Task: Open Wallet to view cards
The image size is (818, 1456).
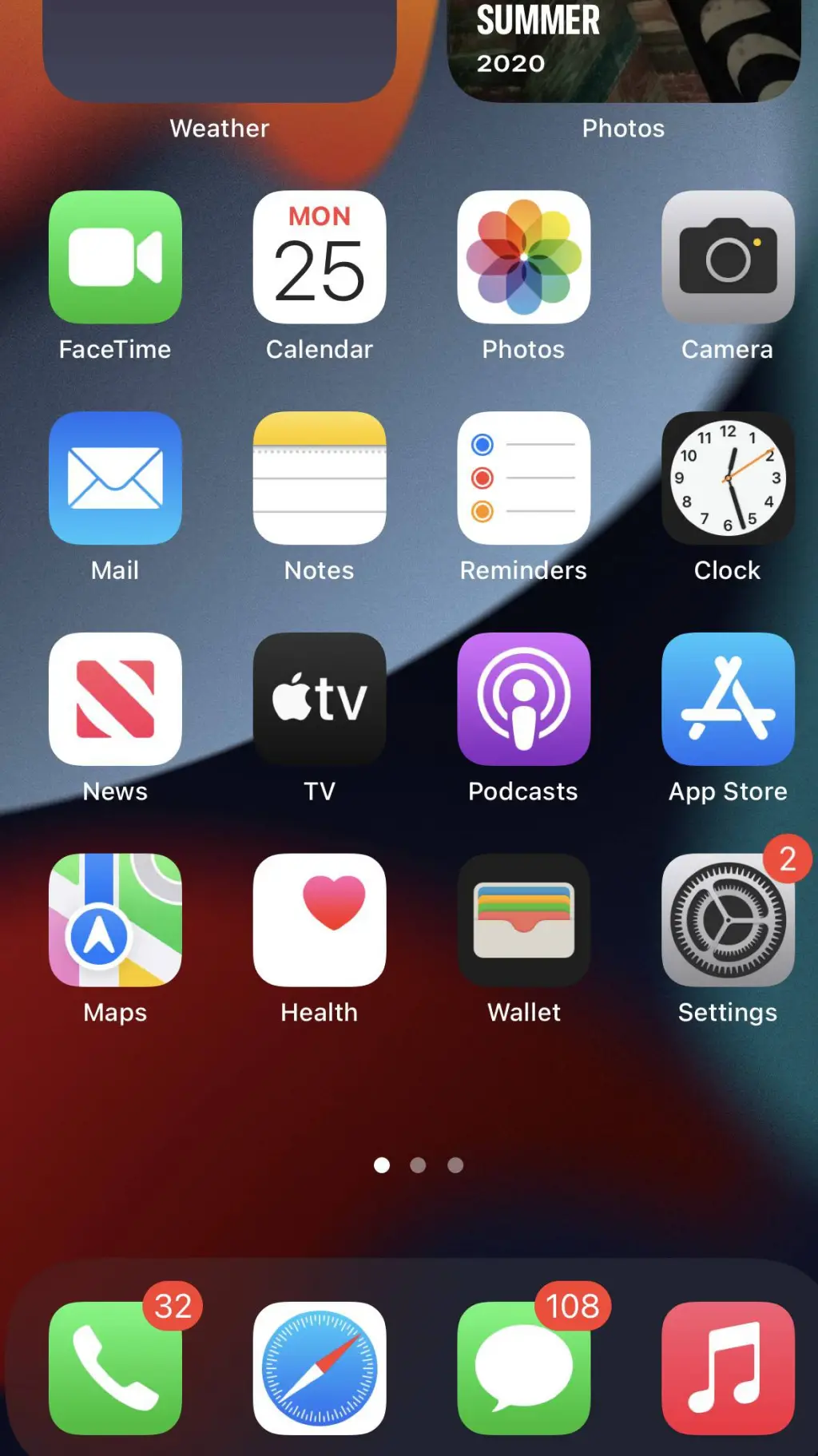Action: [x=523, y=920]
